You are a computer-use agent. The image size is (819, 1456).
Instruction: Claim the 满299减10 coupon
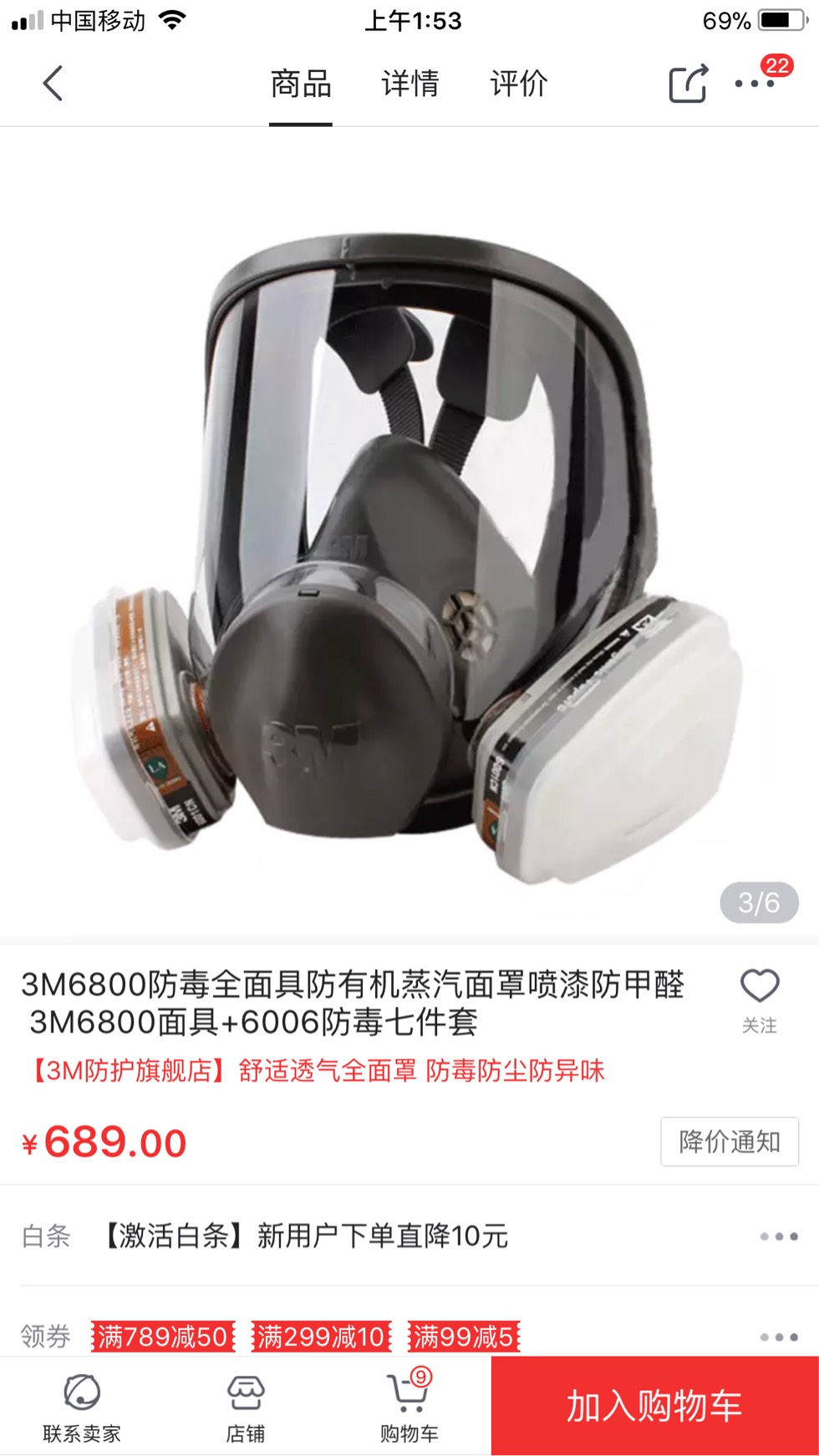click(x=321, y=1337)
